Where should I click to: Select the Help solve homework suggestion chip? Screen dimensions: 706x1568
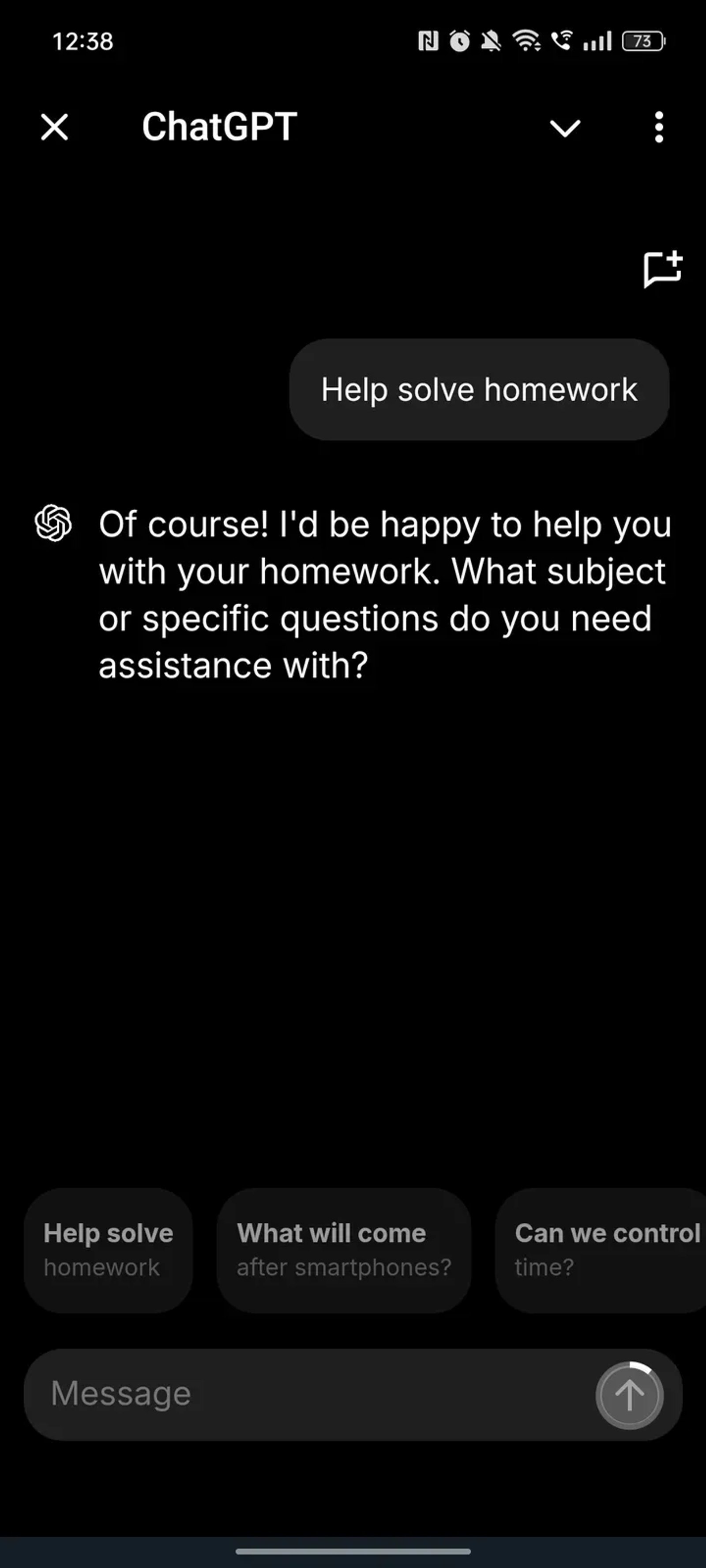tap(109, 1250)
